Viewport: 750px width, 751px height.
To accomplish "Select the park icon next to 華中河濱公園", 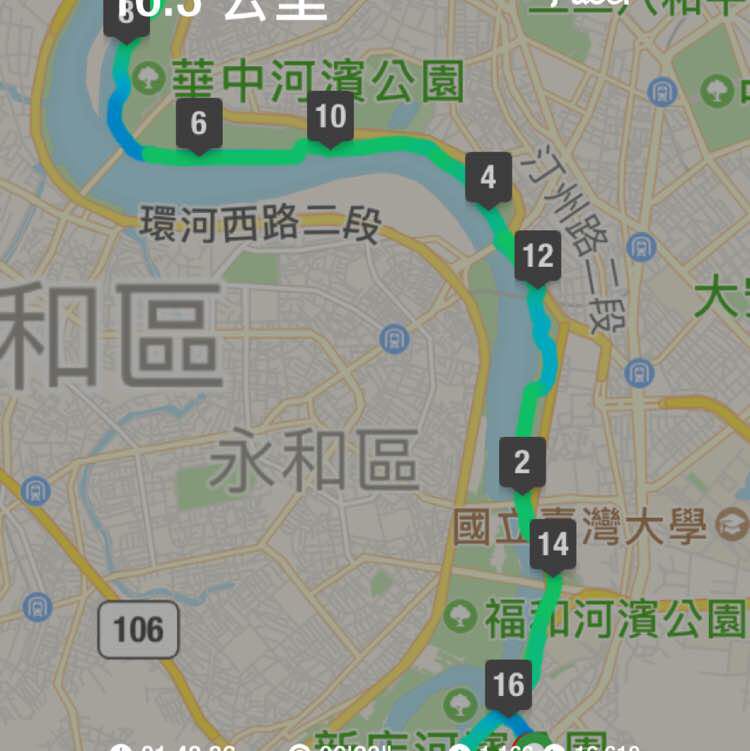I will [150, 77].
